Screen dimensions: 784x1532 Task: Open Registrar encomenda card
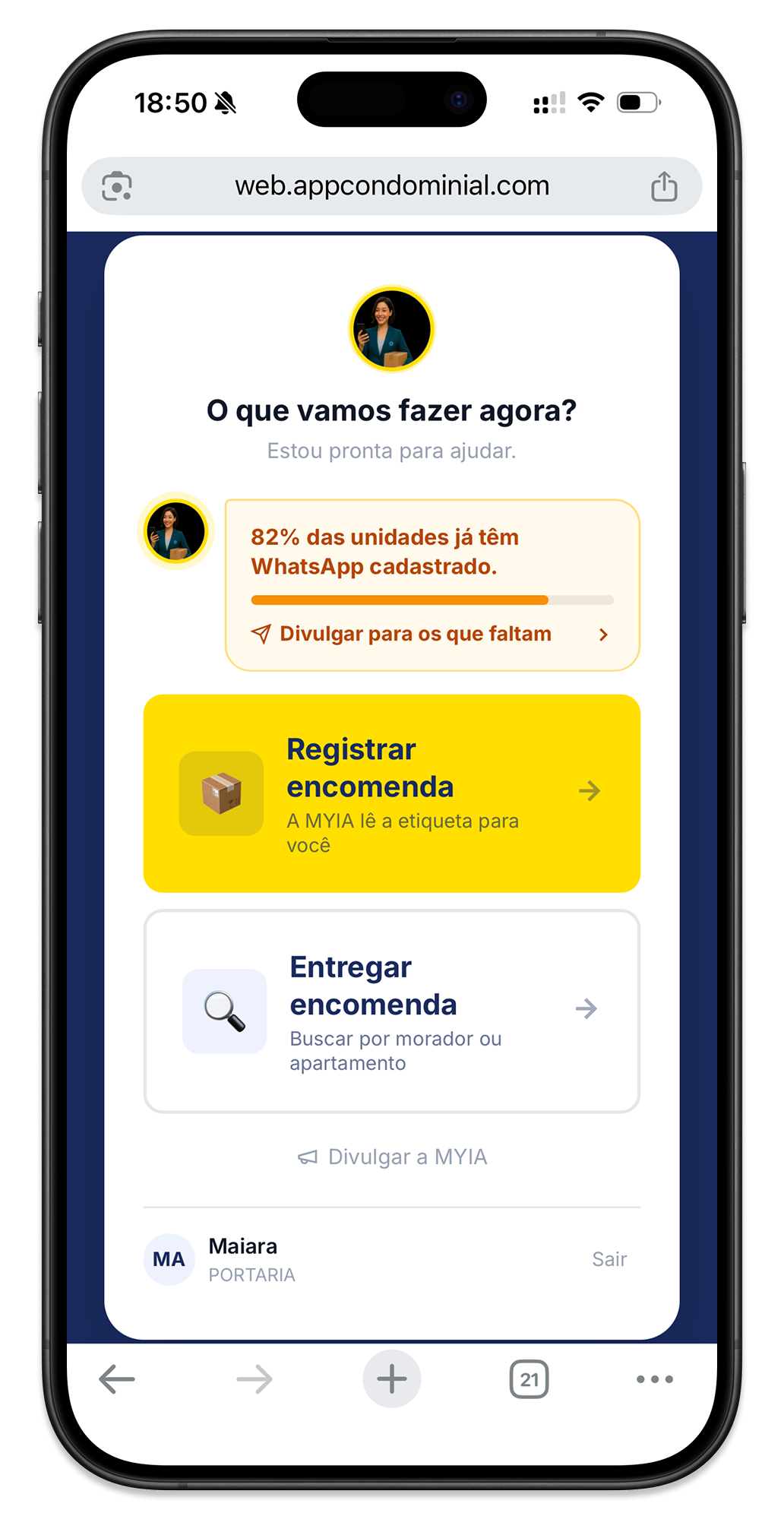[x=392, y=793]
